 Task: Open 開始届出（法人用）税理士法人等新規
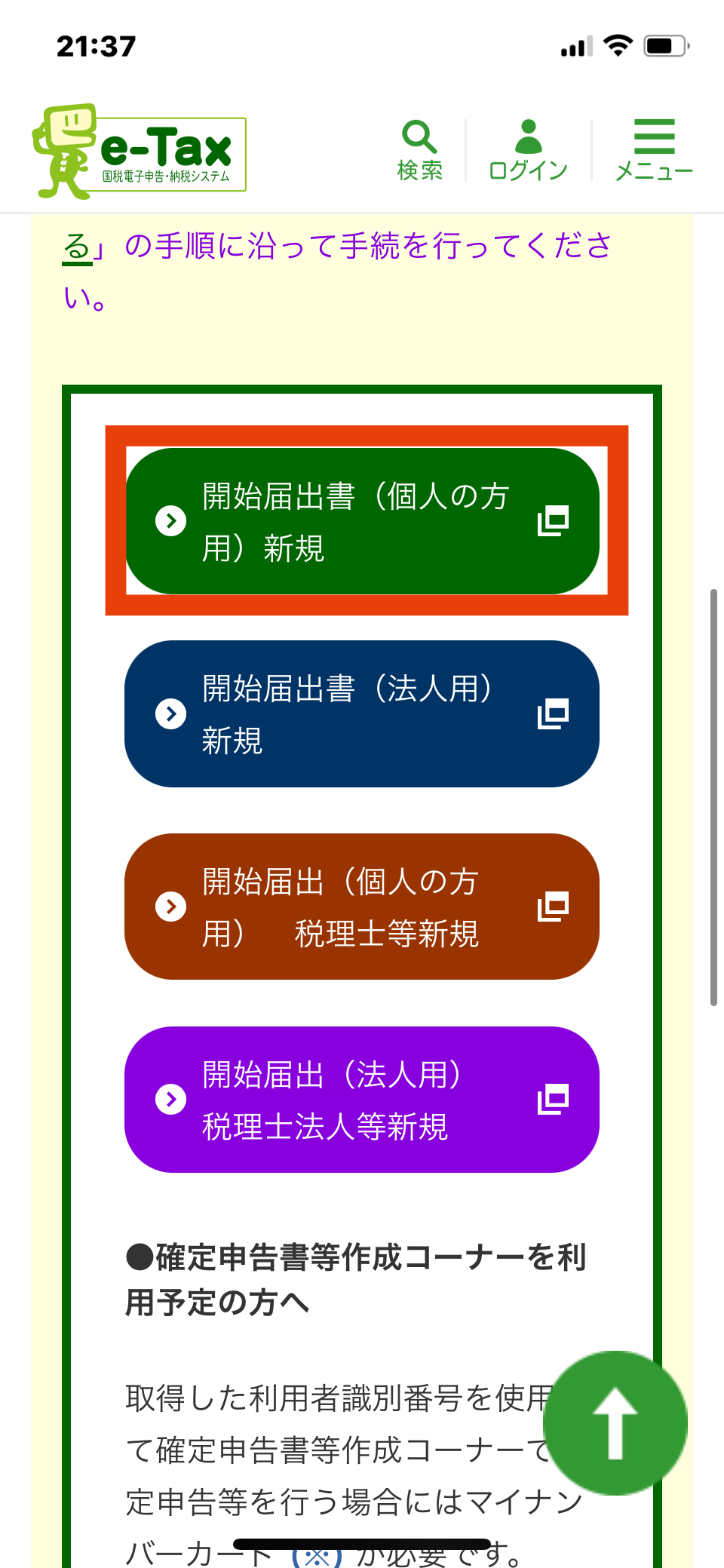click(362, 1100)
